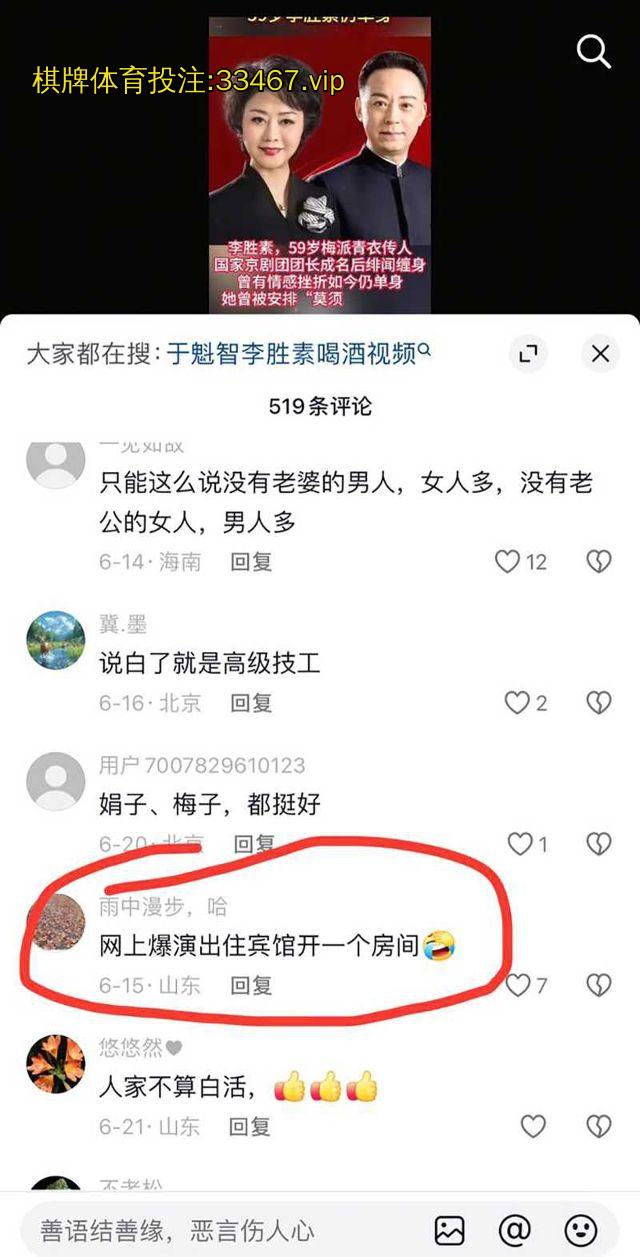Like the comment from 海南 with 12 likes
640x1257 pixels.
[x=509, y=561]
